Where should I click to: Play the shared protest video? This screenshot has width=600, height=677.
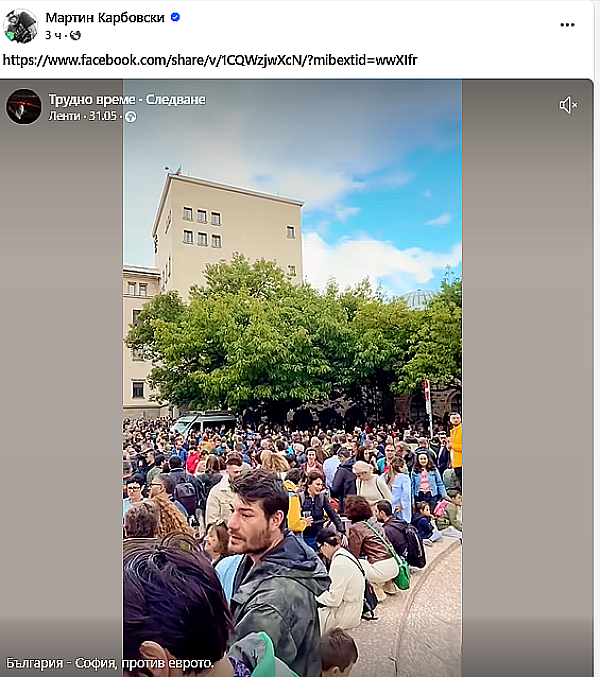coord(292,380)
